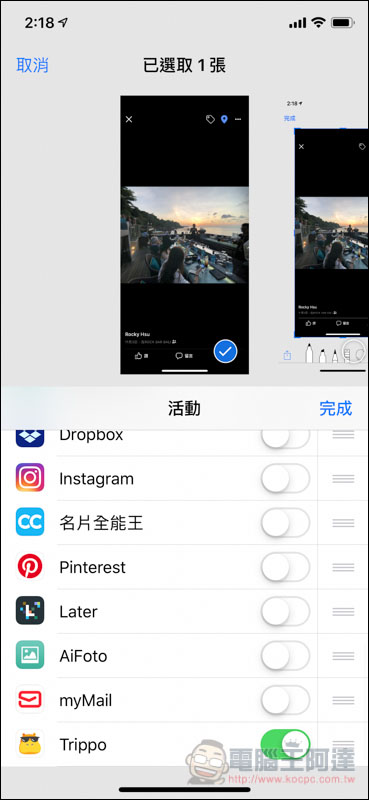This screenshot has height=800, width=369.
Task: Tap 取消 to cancel sharing
Action: 33,65
